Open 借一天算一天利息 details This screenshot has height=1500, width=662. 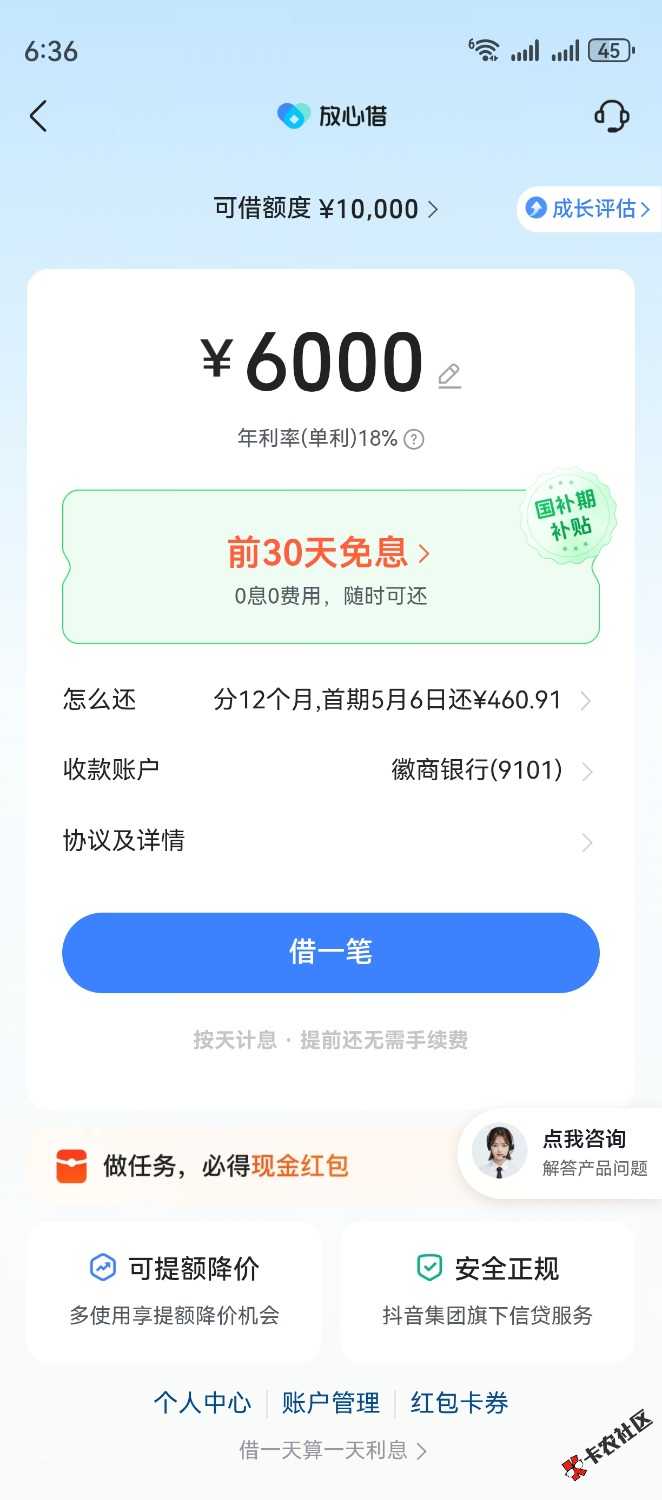click(x=331, y=1450)
